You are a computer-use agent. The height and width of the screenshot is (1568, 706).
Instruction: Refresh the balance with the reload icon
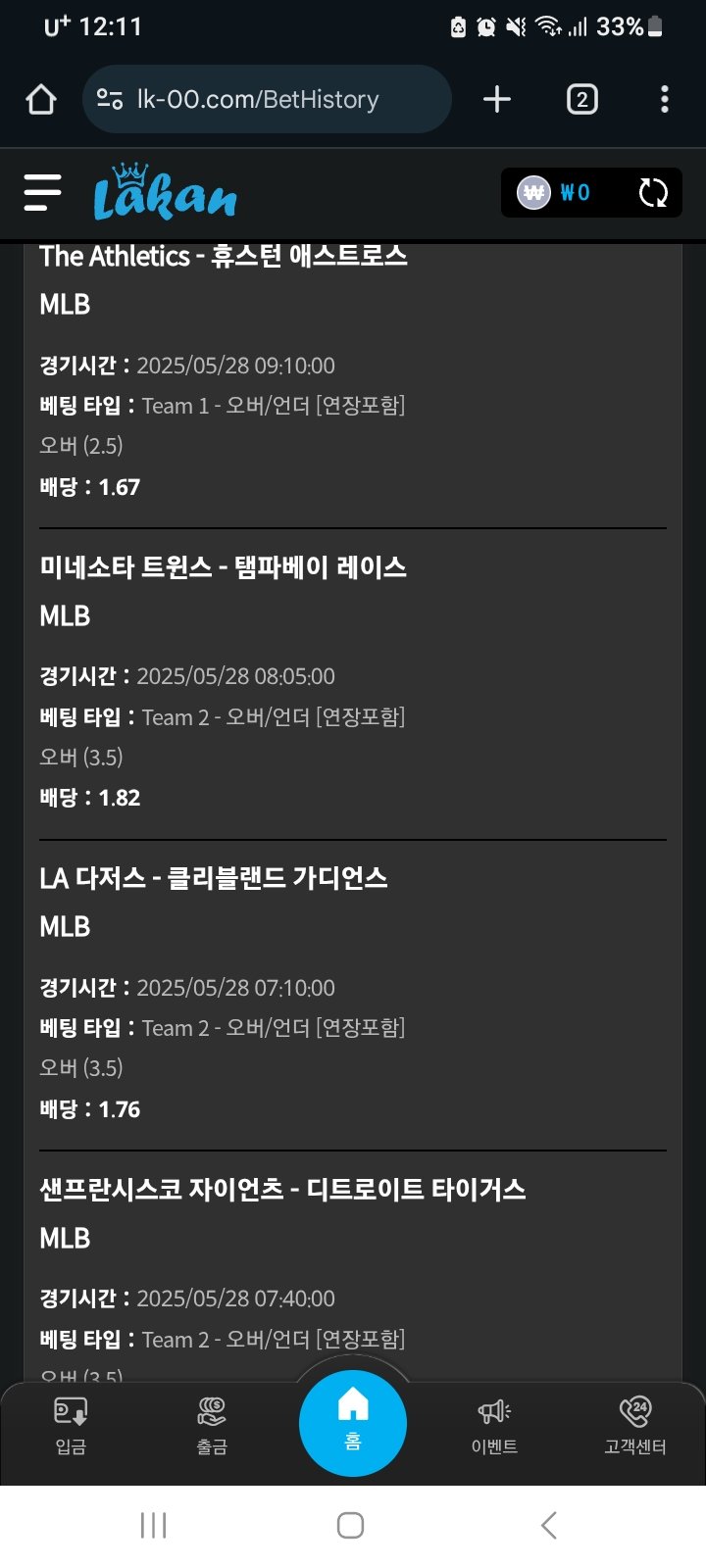(653, 192)
